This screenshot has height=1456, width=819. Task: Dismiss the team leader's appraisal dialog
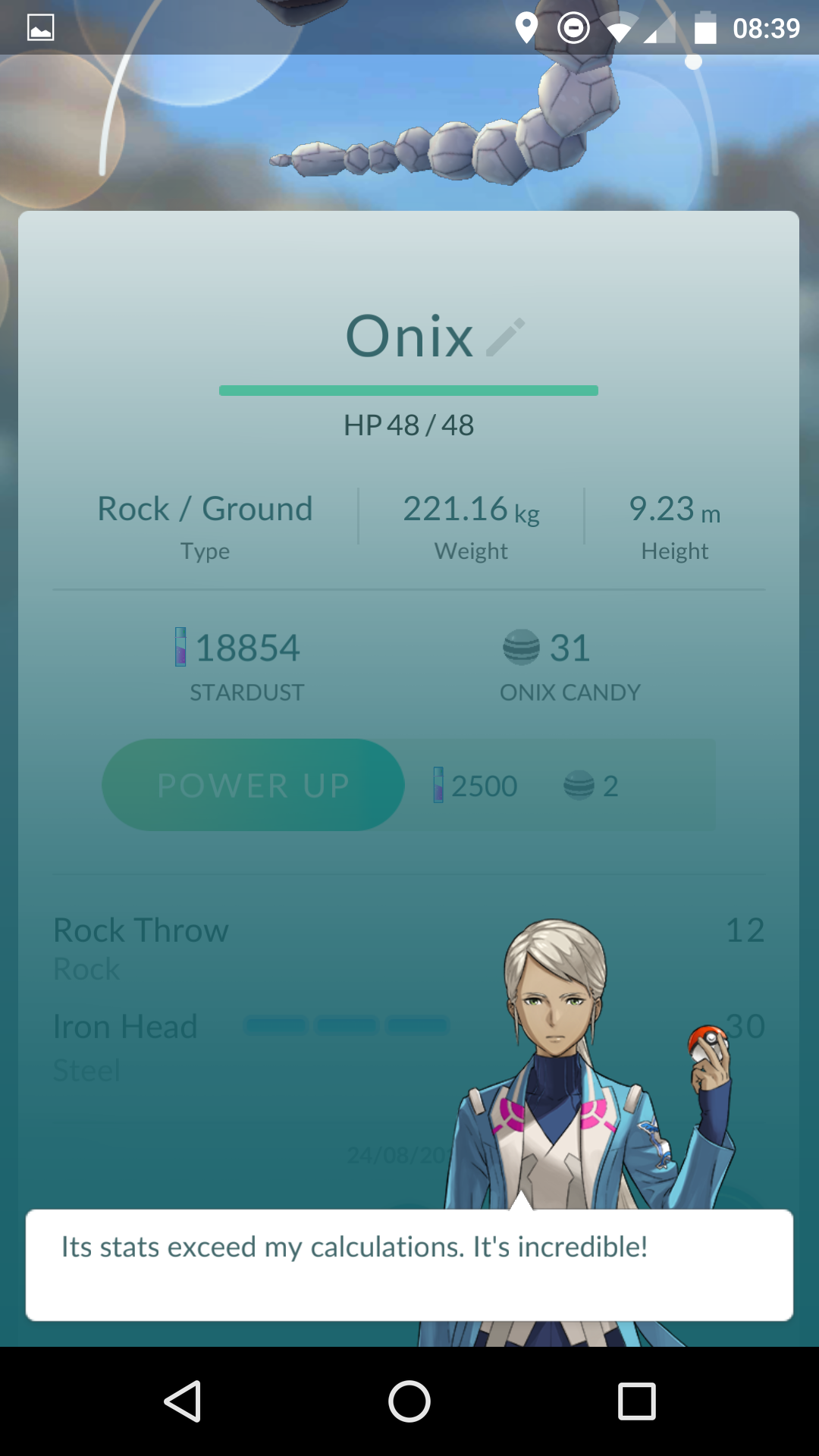[x=409, y=1264]
